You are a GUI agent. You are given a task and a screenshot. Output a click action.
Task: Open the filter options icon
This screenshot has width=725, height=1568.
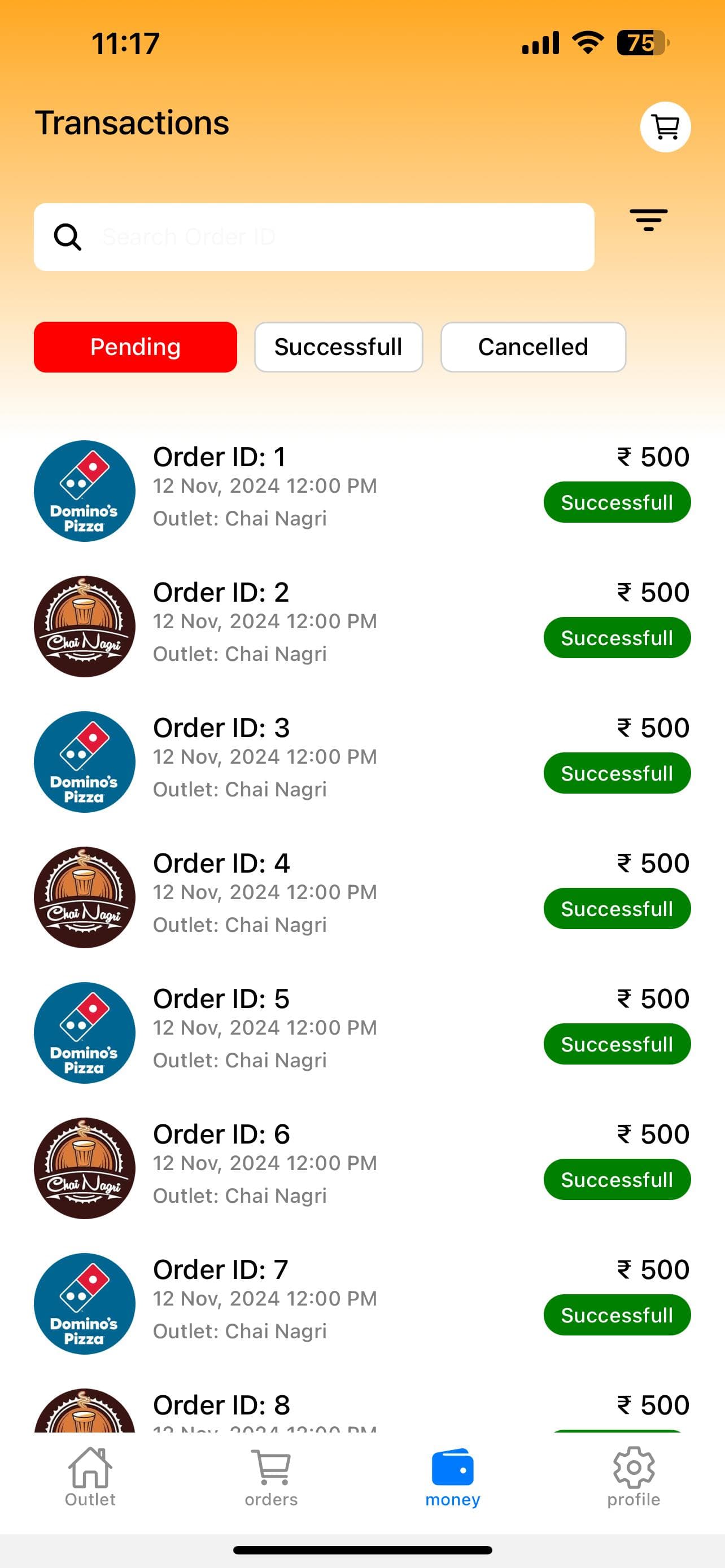(x=648, y=220)
